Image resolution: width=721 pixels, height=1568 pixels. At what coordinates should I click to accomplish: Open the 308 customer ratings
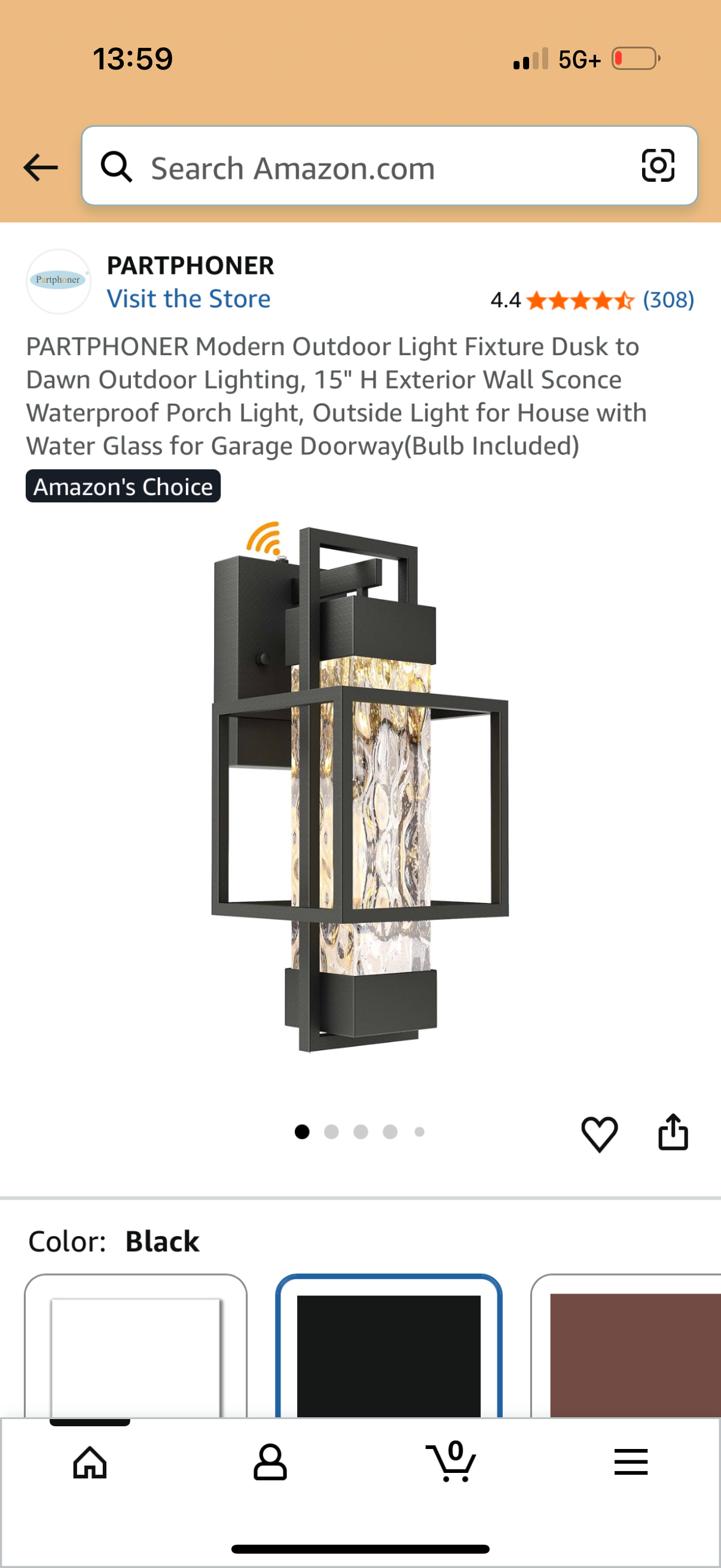(x=668, y=300)
